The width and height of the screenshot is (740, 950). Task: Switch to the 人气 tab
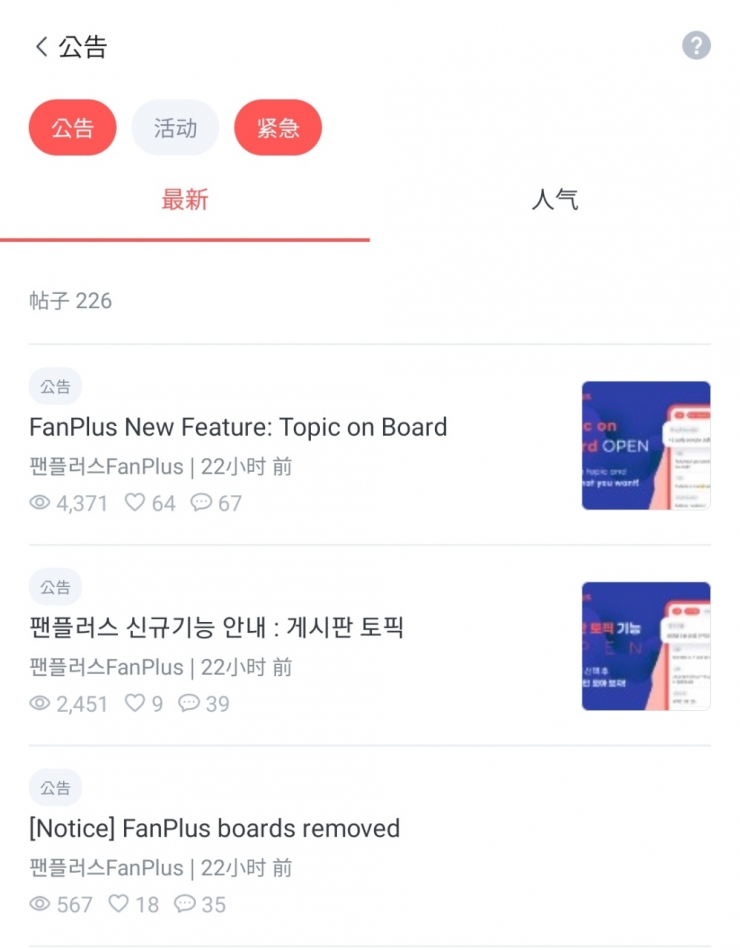[x=554, y=200]
